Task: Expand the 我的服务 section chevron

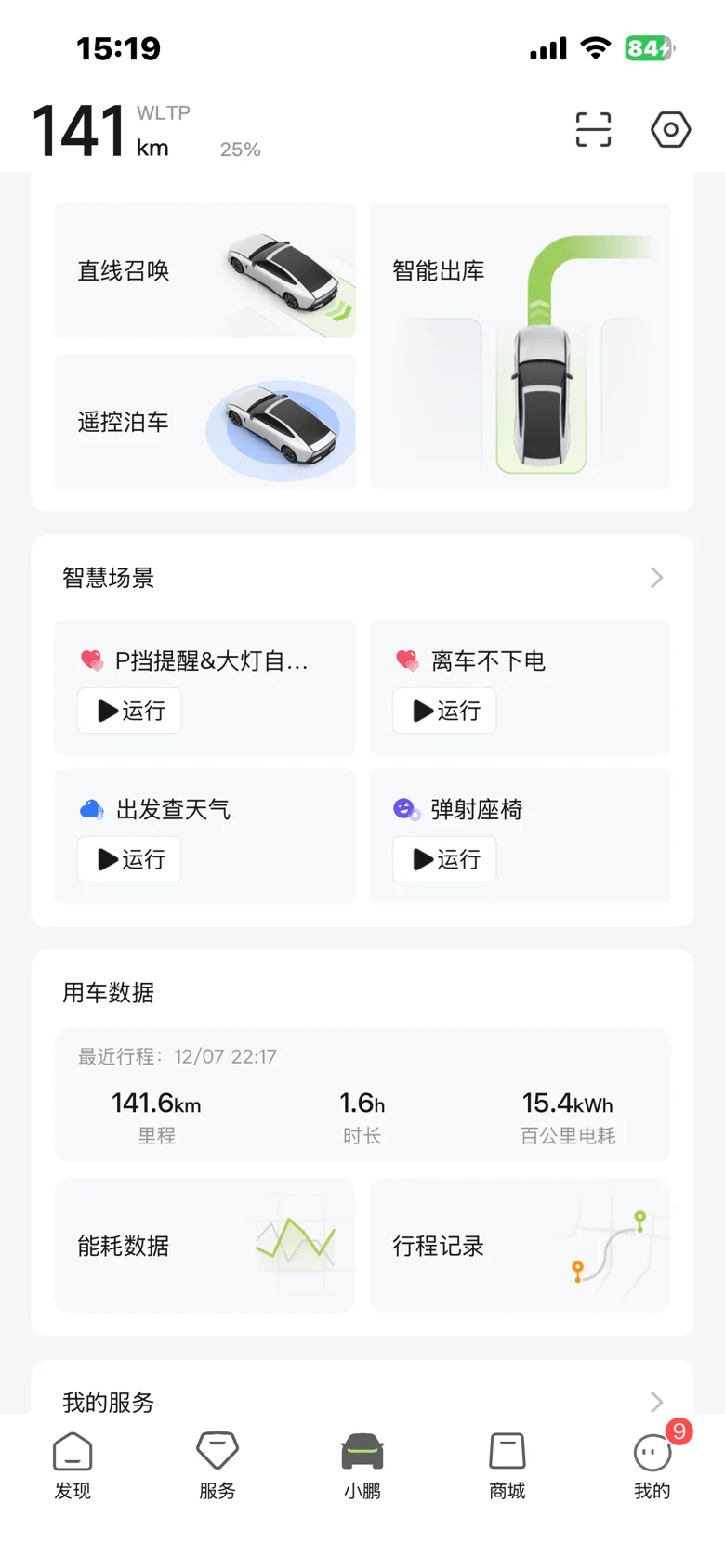Action: click(x=656, y=1402)
